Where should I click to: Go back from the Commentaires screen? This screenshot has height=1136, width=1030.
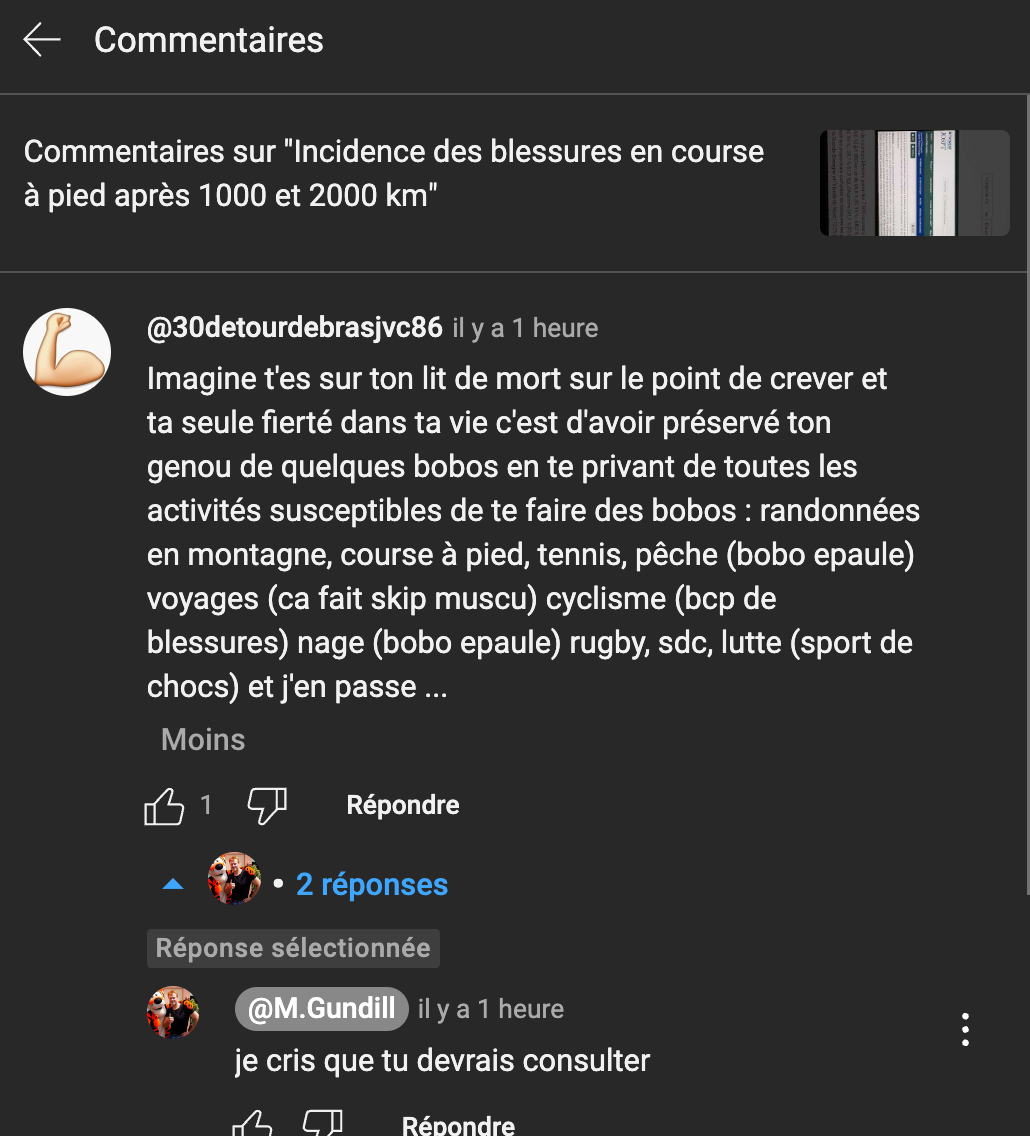pyautogui.click(x=42, y=40)
